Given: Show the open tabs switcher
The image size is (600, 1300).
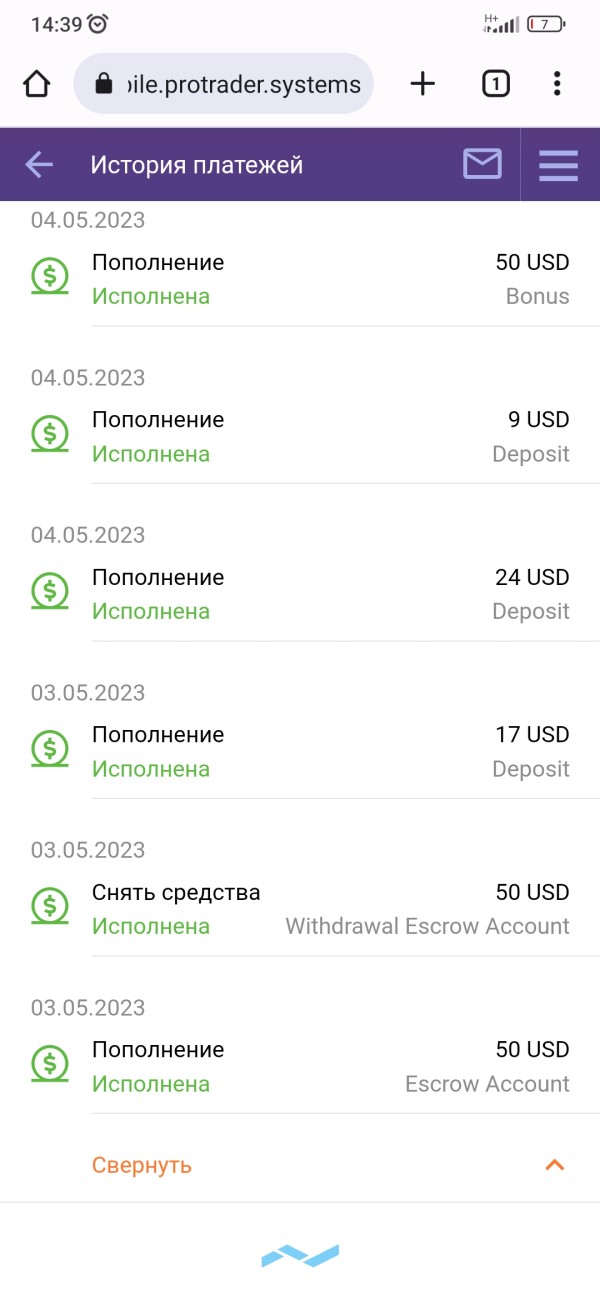Looking at the screenshot, I should 495,84.
